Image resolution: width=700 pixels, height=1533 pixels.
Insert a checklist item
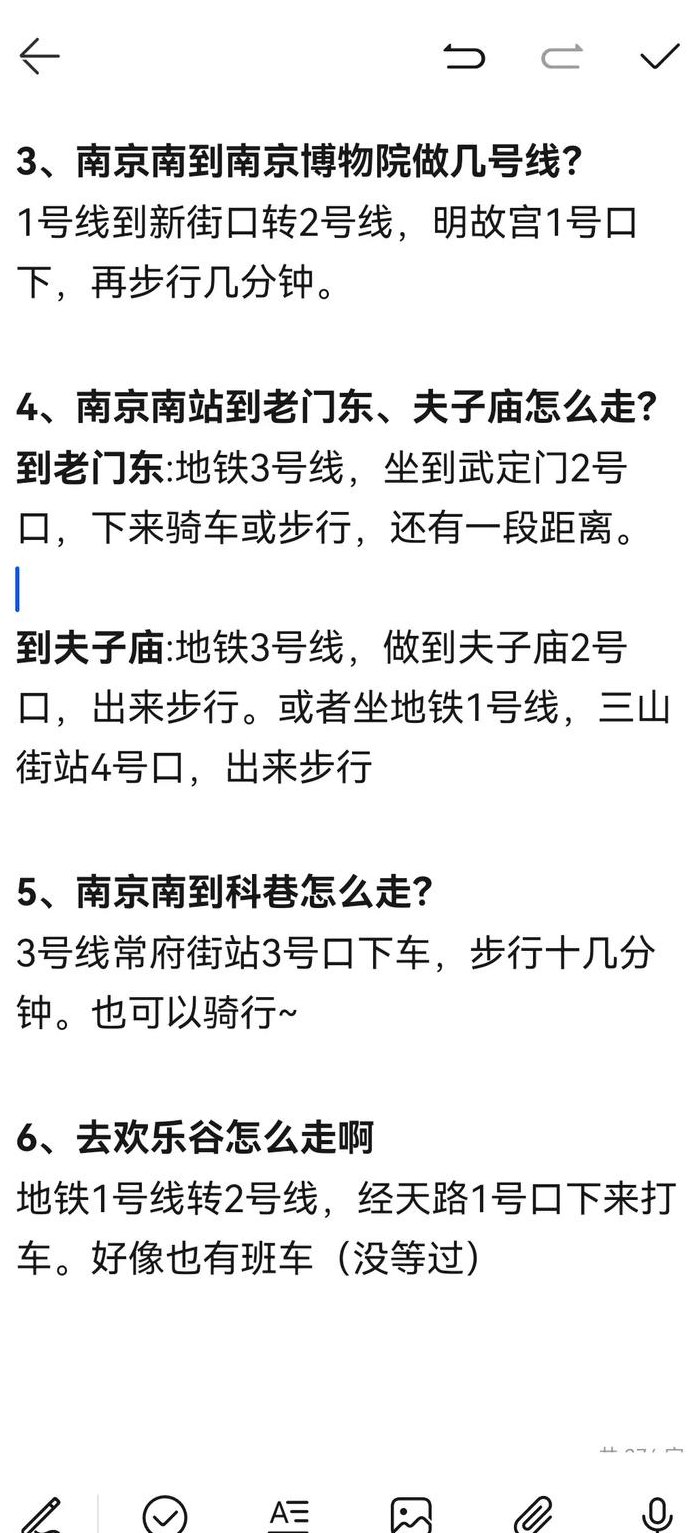click(165, 1516)
